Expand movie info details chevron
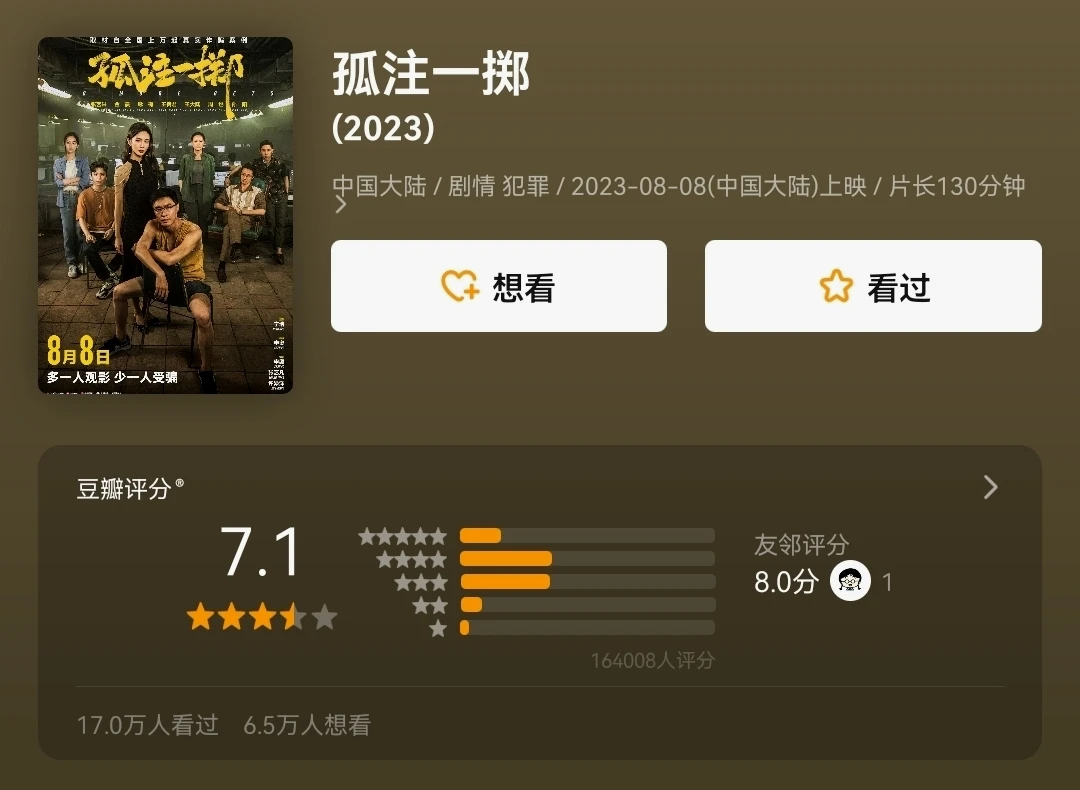 [341, 206]
